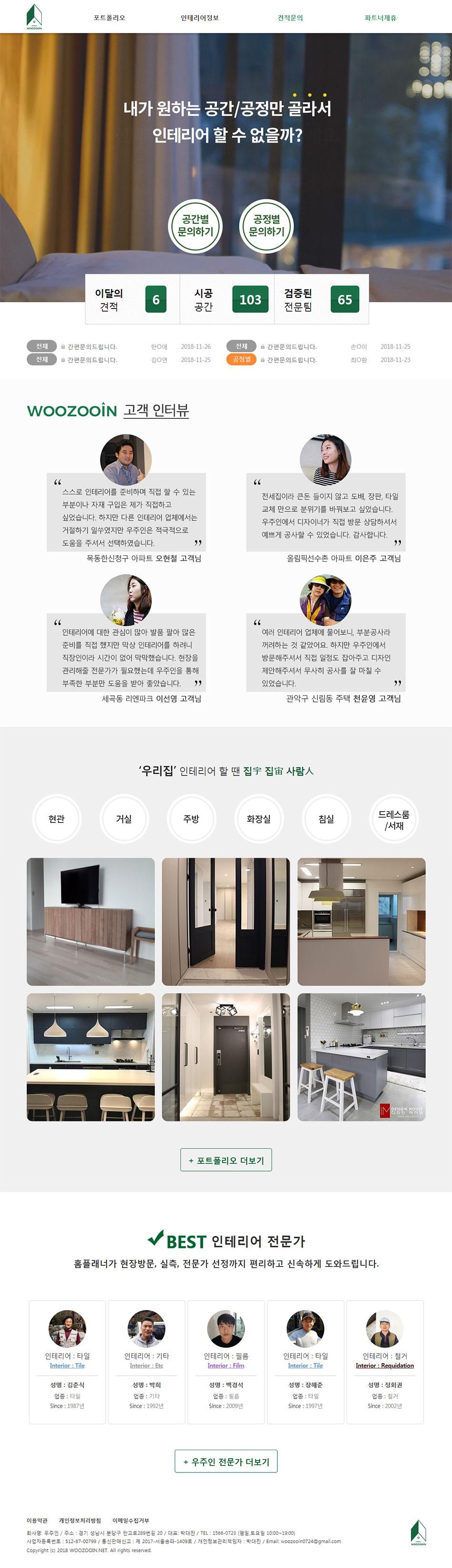Filter the portfolio by 현관
The height and width of the screenshot is (1568, 452).
click(57, 818)
